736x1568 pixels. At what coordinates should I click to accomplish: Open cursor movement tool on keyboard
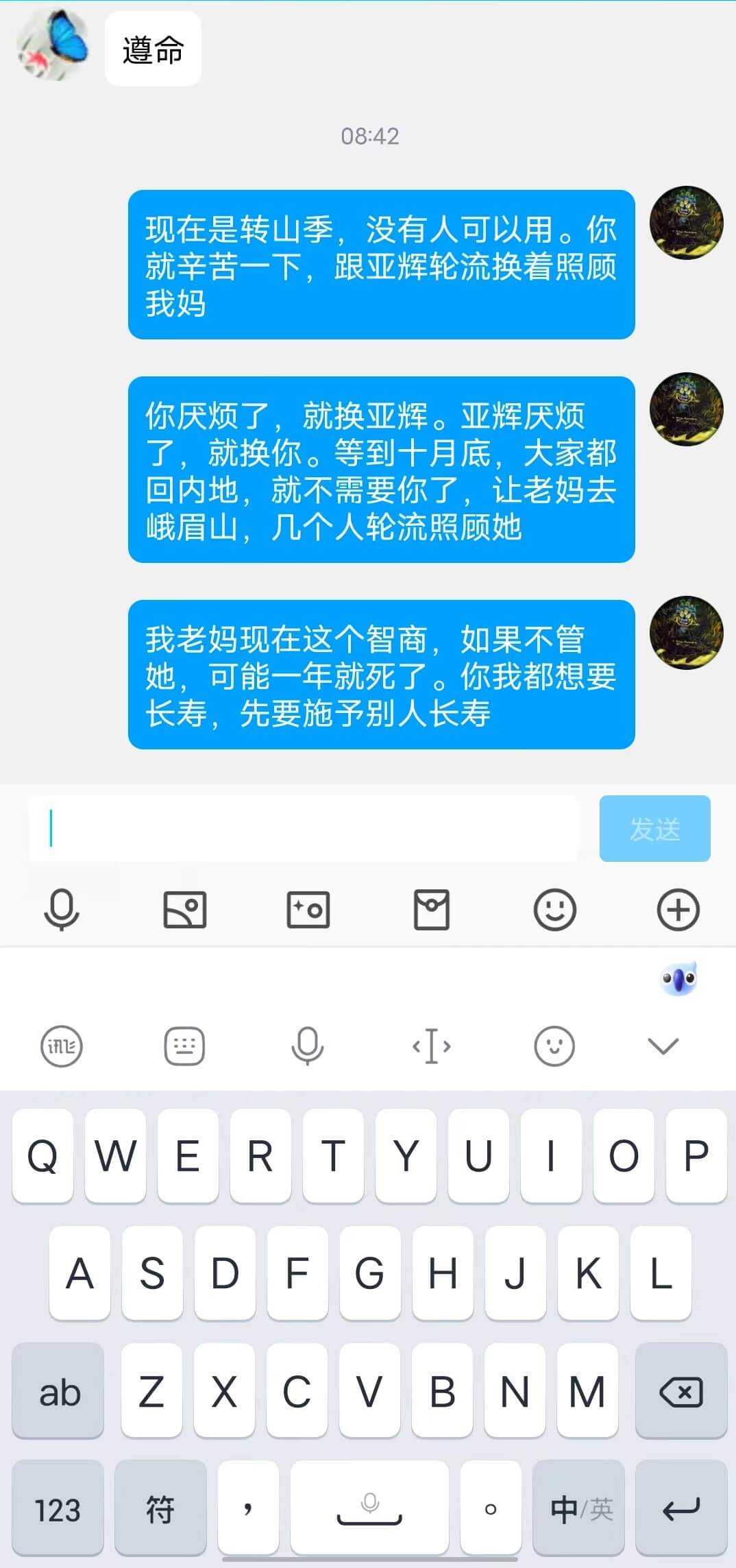[x=431, y=1046]
